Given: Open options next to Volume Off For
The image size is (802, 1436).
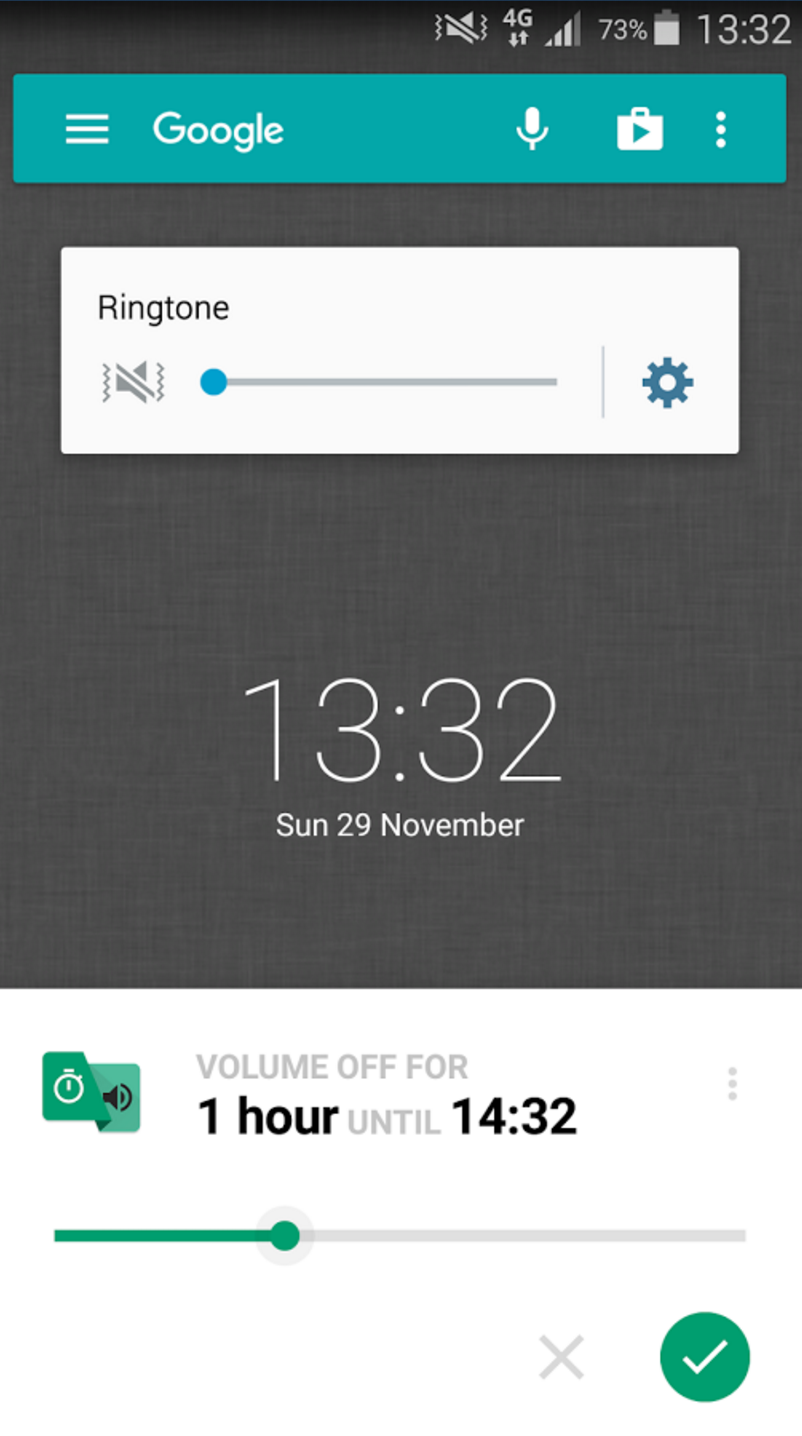Looking at the screenshot, I should pos(732,1084).
